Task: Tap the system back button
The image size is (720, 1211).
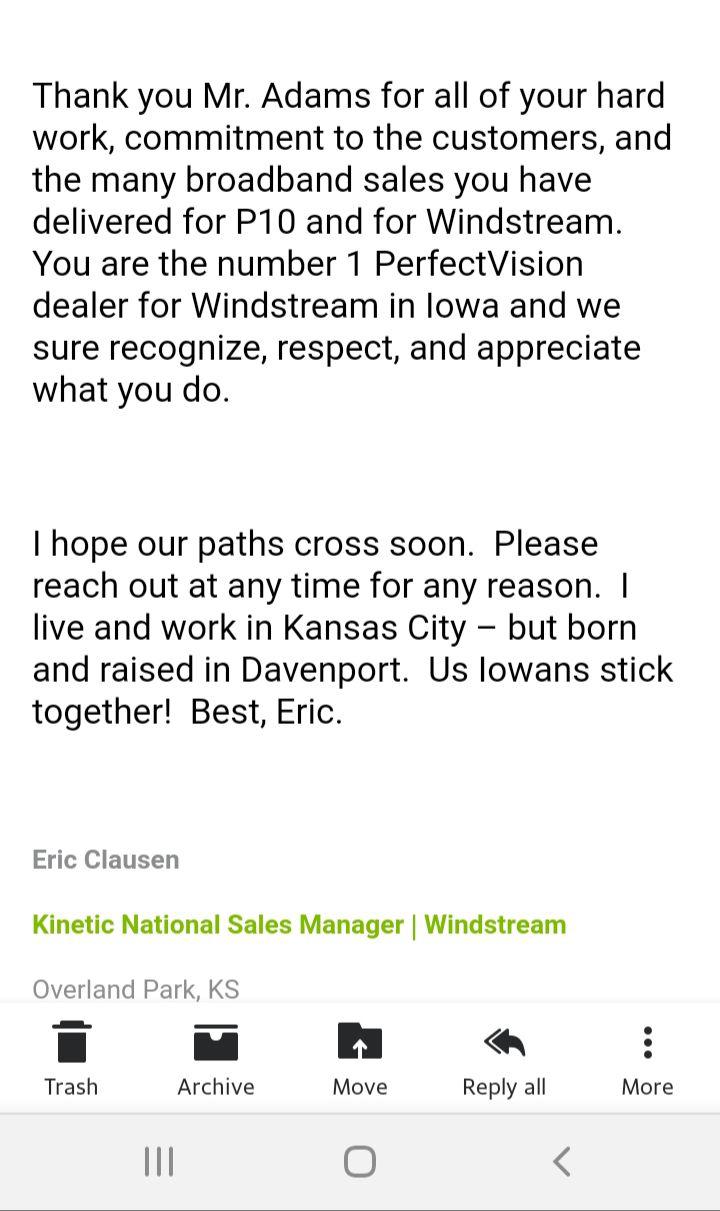Action: (562, 1161)
